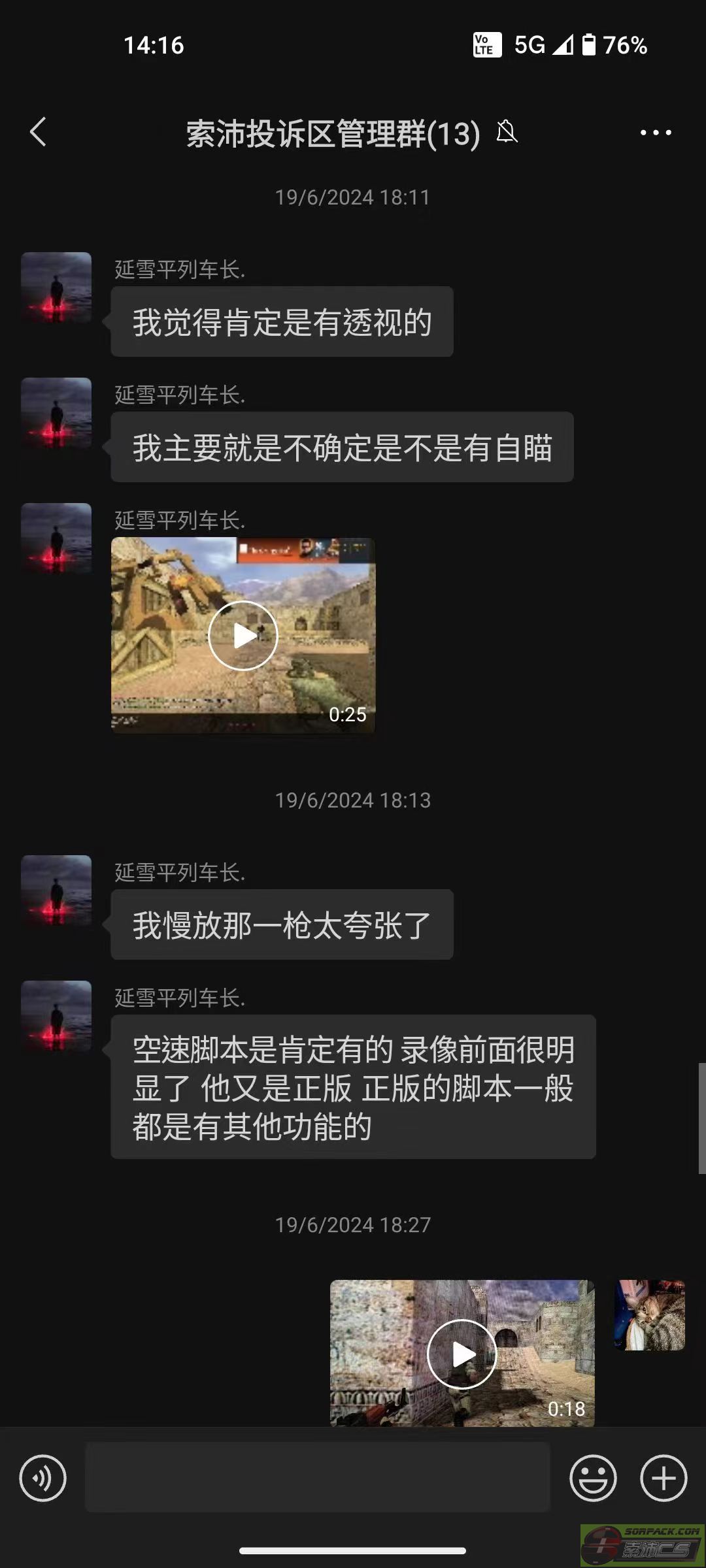Screen dimensions: 706x1568
Task: Open the cat avatar profile
Action: pyautogui.click(x=650, y=1315)
